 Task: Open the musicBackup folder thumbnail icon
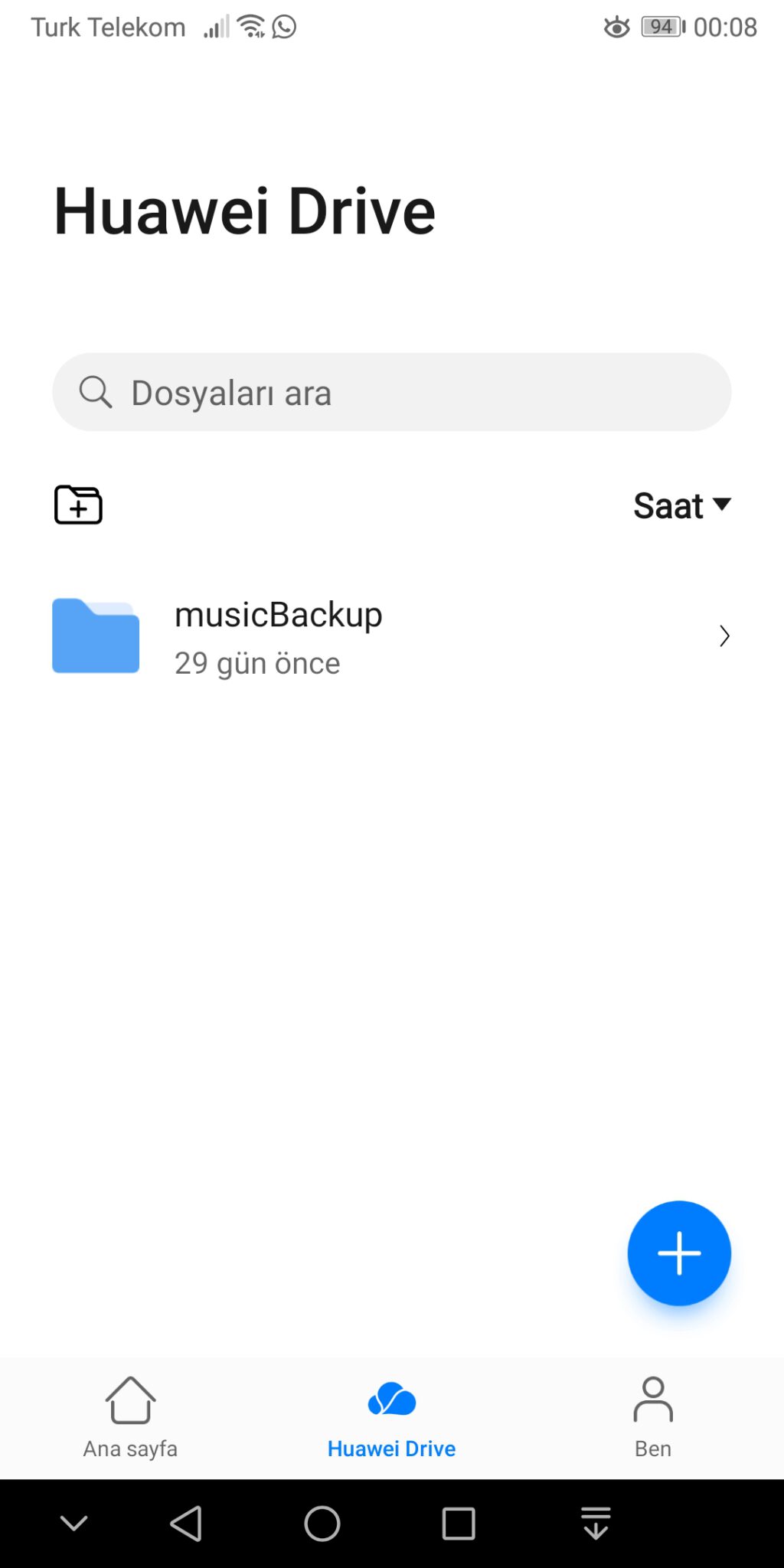click(94, 636)
